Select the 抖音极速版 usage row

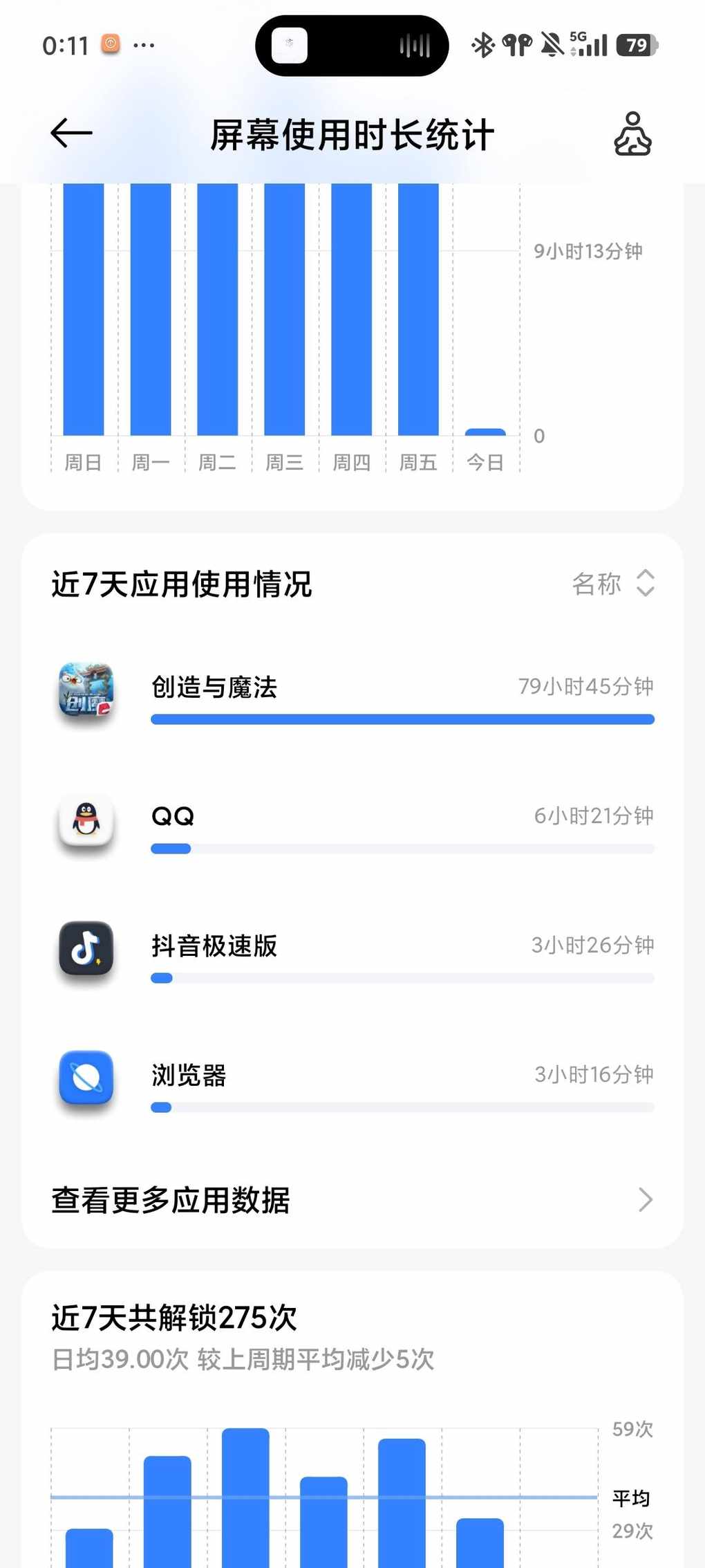(352, 955)
